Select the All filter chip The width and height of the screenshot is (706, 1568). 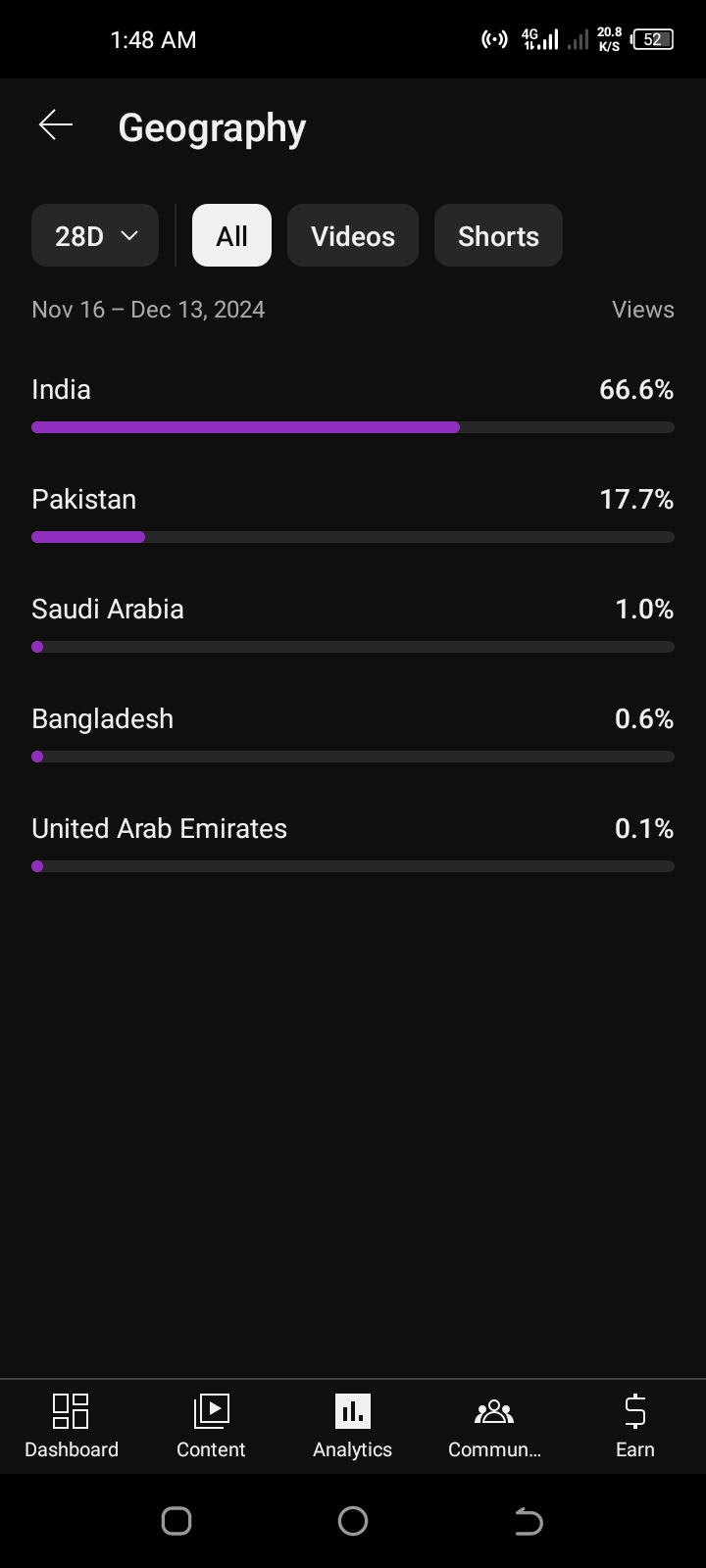coord(231,235)
